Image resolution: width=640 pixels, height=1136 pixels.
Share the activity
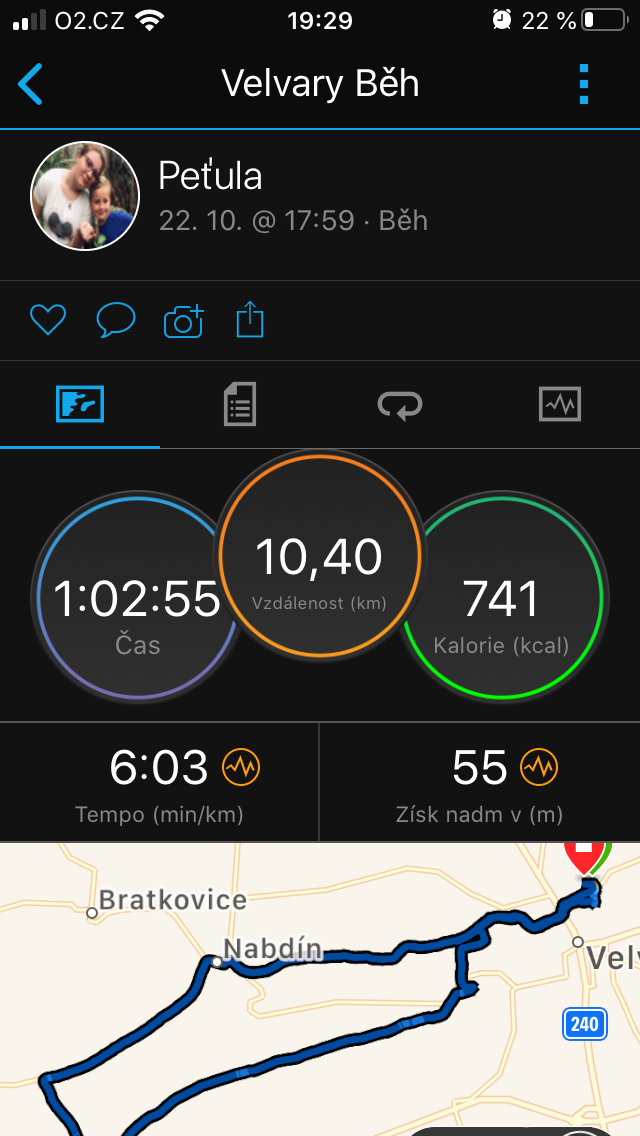[250, 320]
